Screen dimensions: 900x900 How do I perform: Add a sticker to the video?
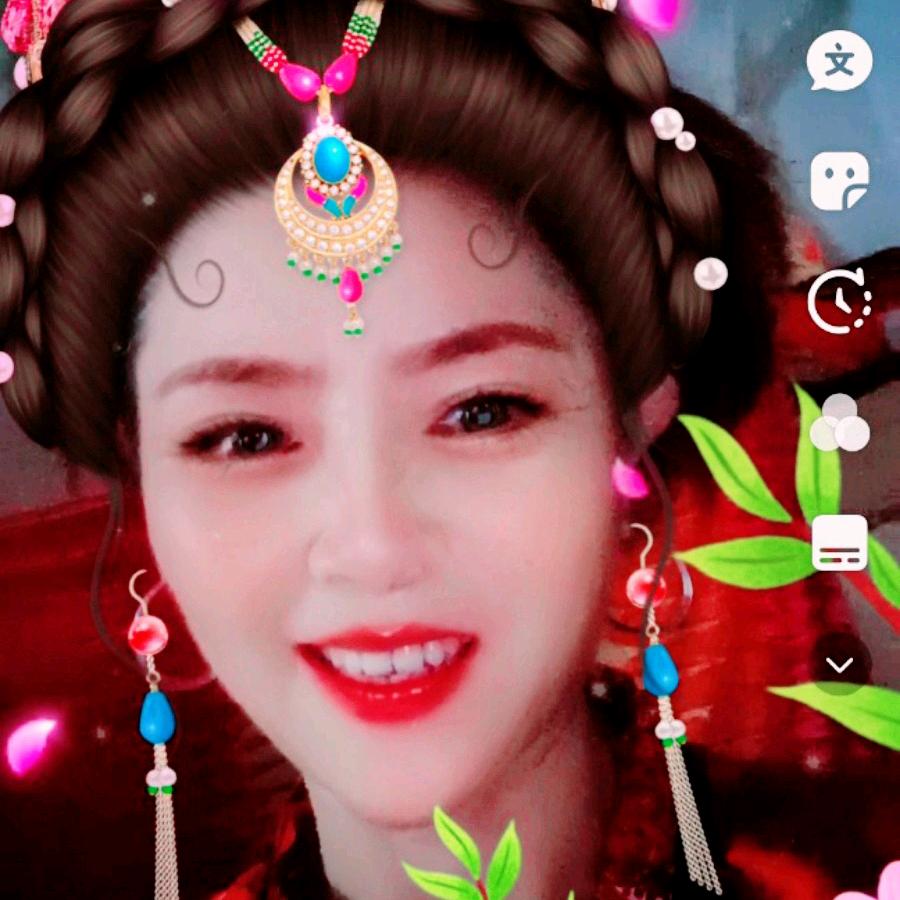tap(839, 181)
